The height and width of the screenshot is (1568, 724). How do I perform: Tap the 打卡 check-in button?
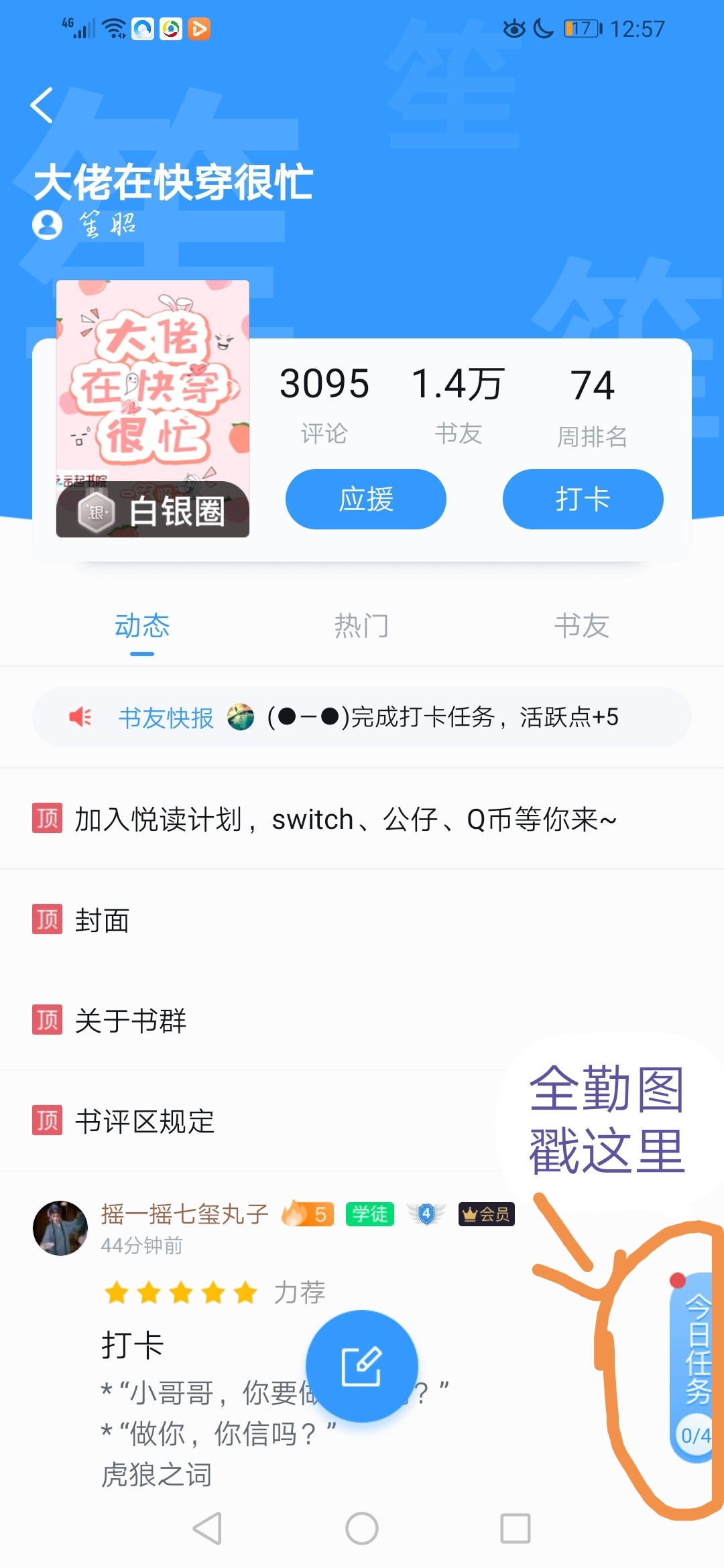(x=583, y=499)
